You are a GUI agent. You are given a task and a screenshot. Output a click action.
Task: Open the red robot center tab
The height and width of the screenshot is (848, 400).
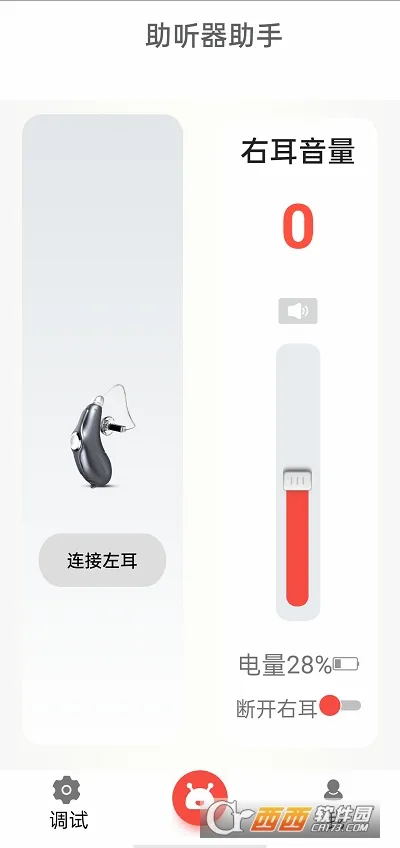pyautogui.click(x=200, y=797)
